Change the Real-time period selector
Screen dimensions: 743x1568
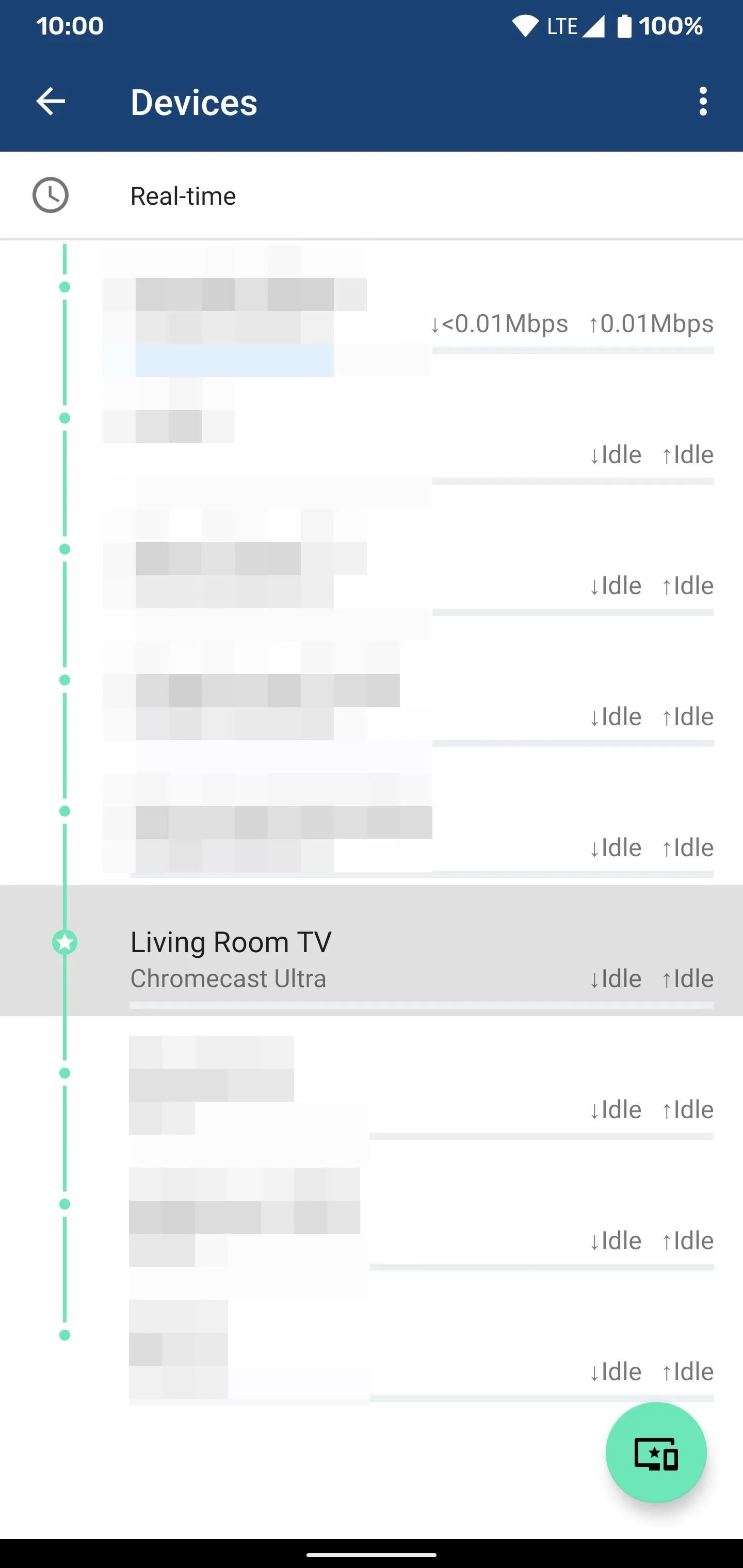point(372,195)
